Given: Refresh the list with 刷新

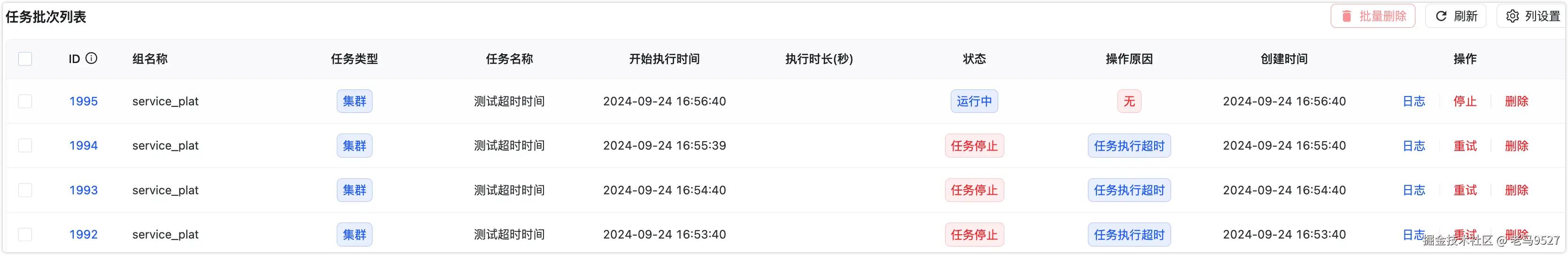Looking at the screenshot, I should coord(1456,16).
